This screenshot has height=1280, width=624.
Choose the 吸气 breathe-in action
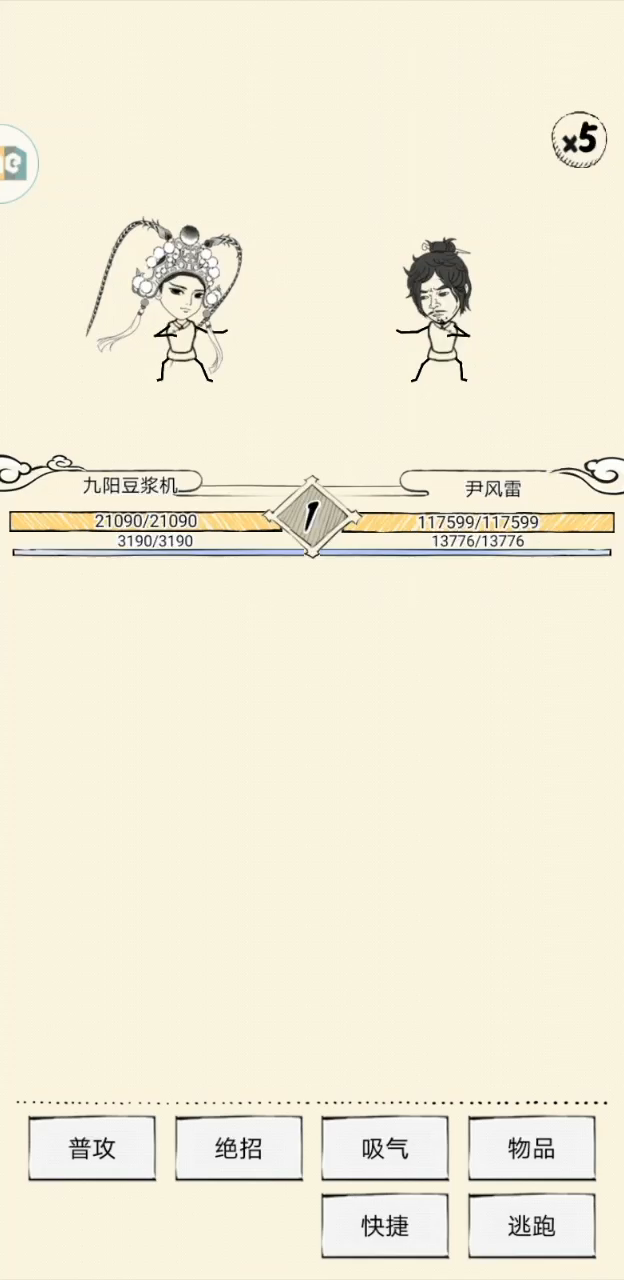(385, 1148)
